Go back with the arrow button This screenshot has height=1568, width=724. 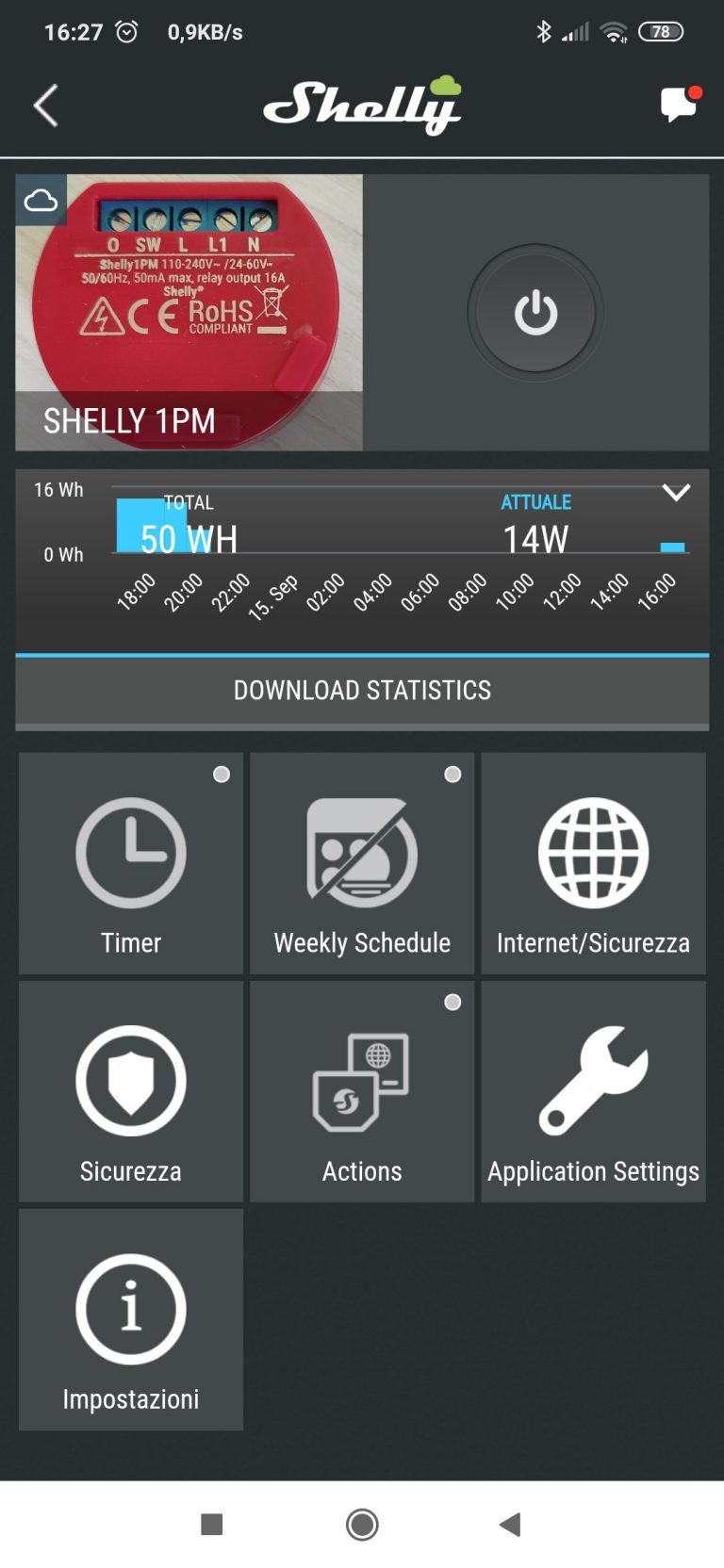click(x=43, y=105)
